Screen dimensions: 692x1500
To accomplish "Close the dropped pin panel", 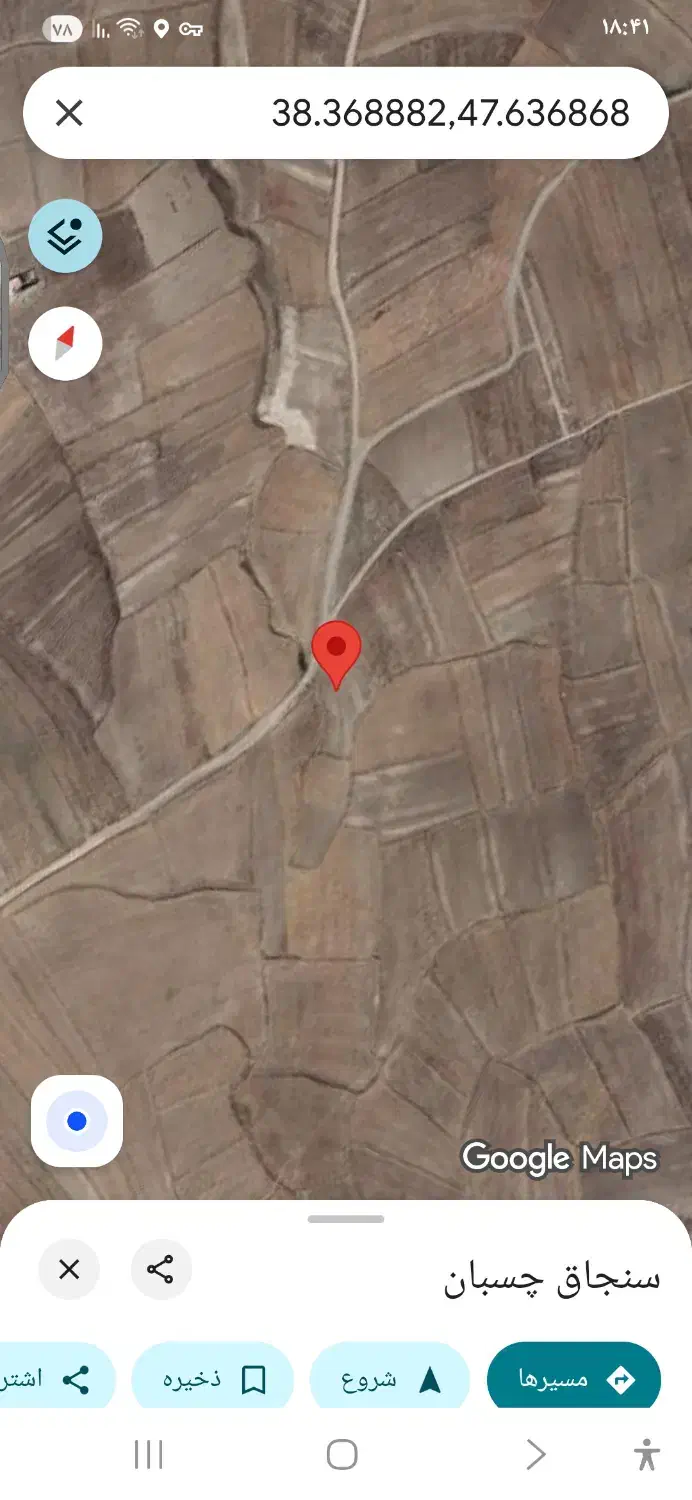I will [69, 1269].
